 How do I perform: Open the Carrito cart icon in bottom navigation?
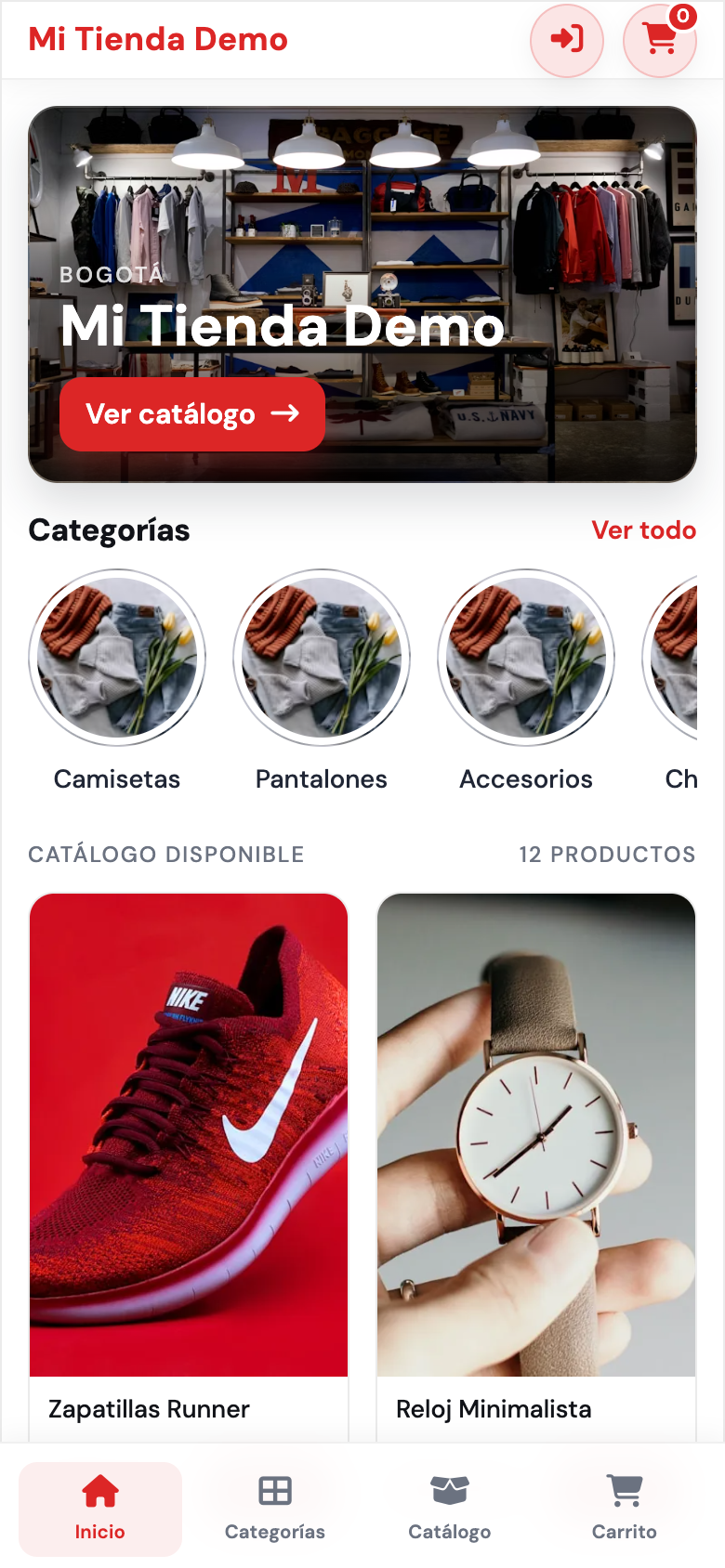(x=625, y=1485)
